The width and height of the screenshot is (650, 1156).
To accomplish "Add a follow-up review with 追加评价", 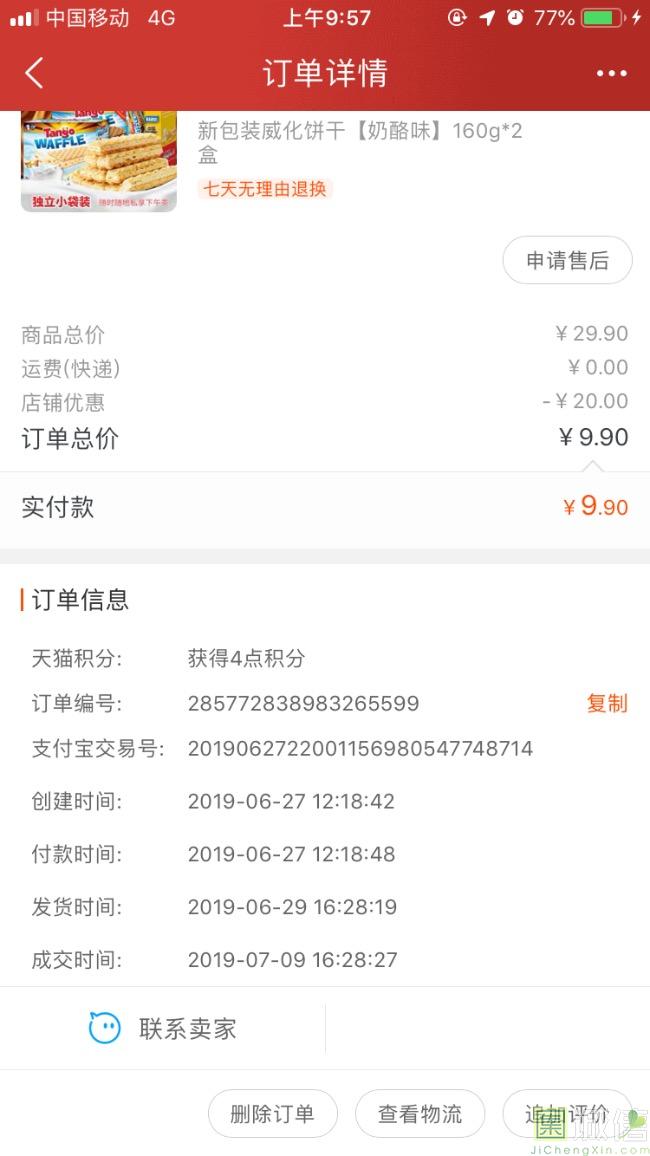I will tap(566, 1114).
